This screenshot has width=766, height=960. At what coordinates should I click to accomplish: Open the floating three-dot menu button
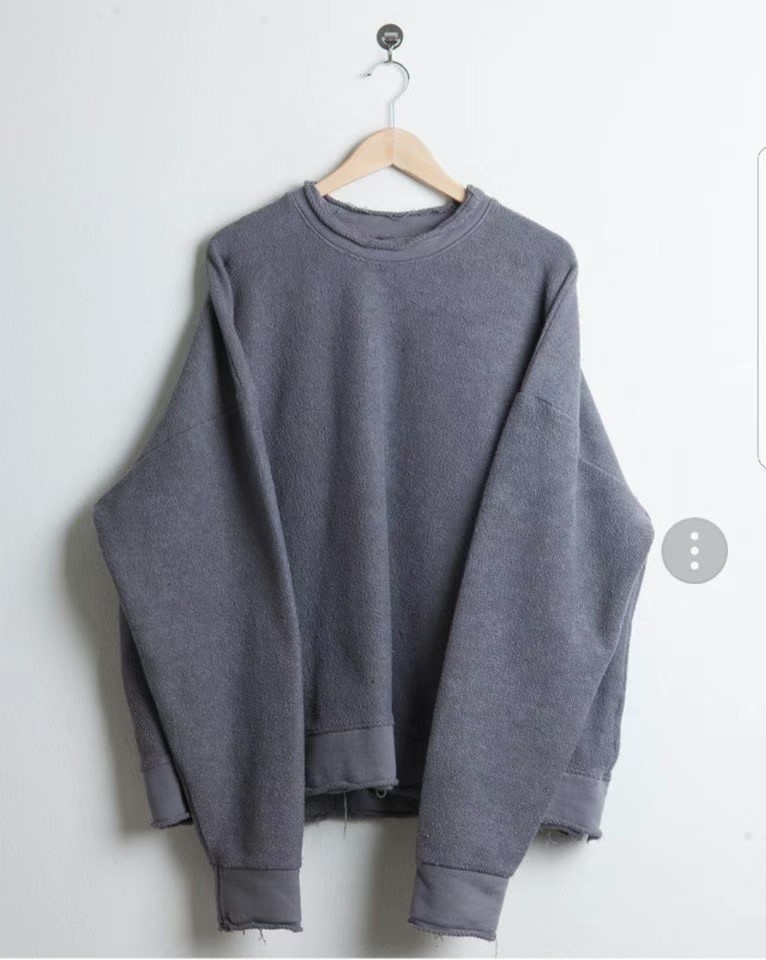pos(694,549)
